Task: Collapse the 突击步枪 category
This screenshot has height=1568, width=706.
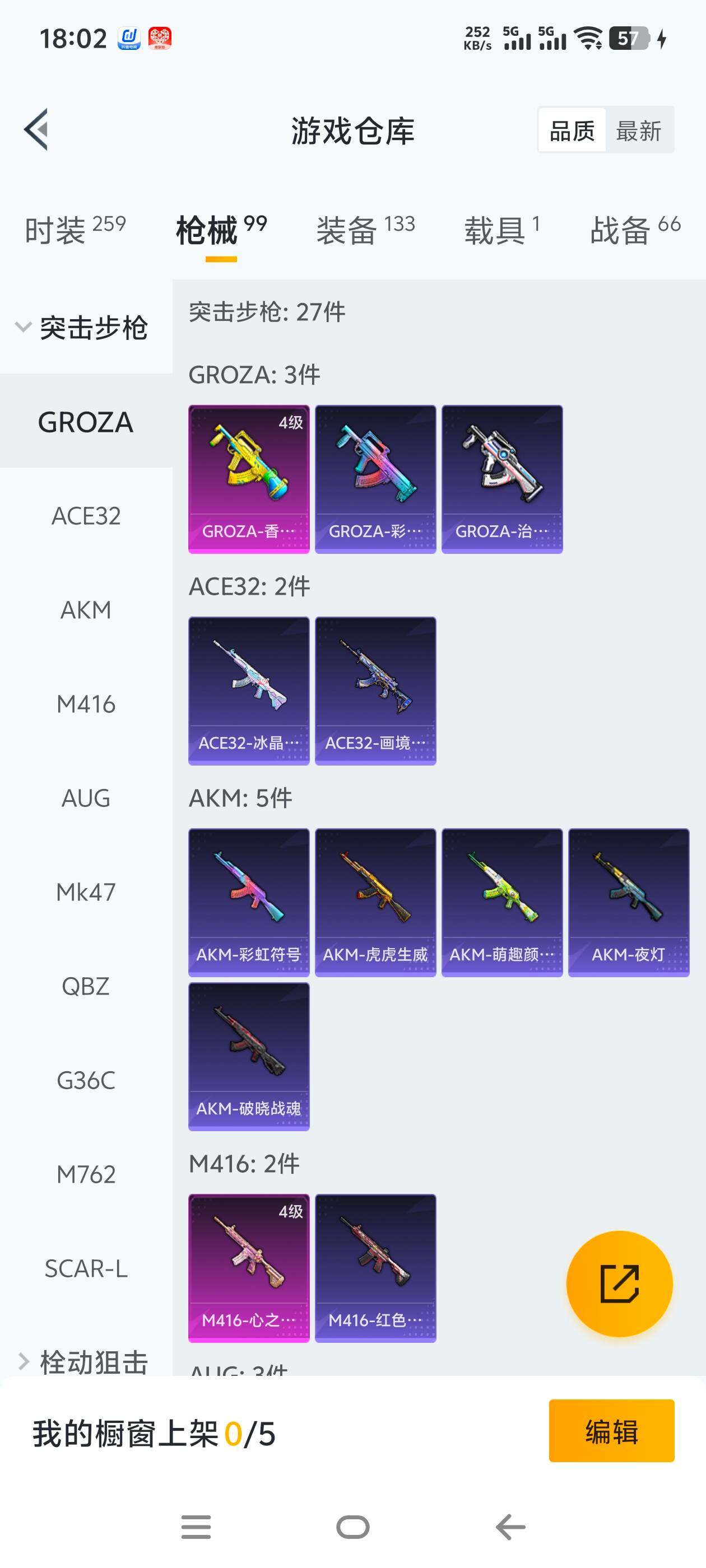Action: tap(85, 328)
